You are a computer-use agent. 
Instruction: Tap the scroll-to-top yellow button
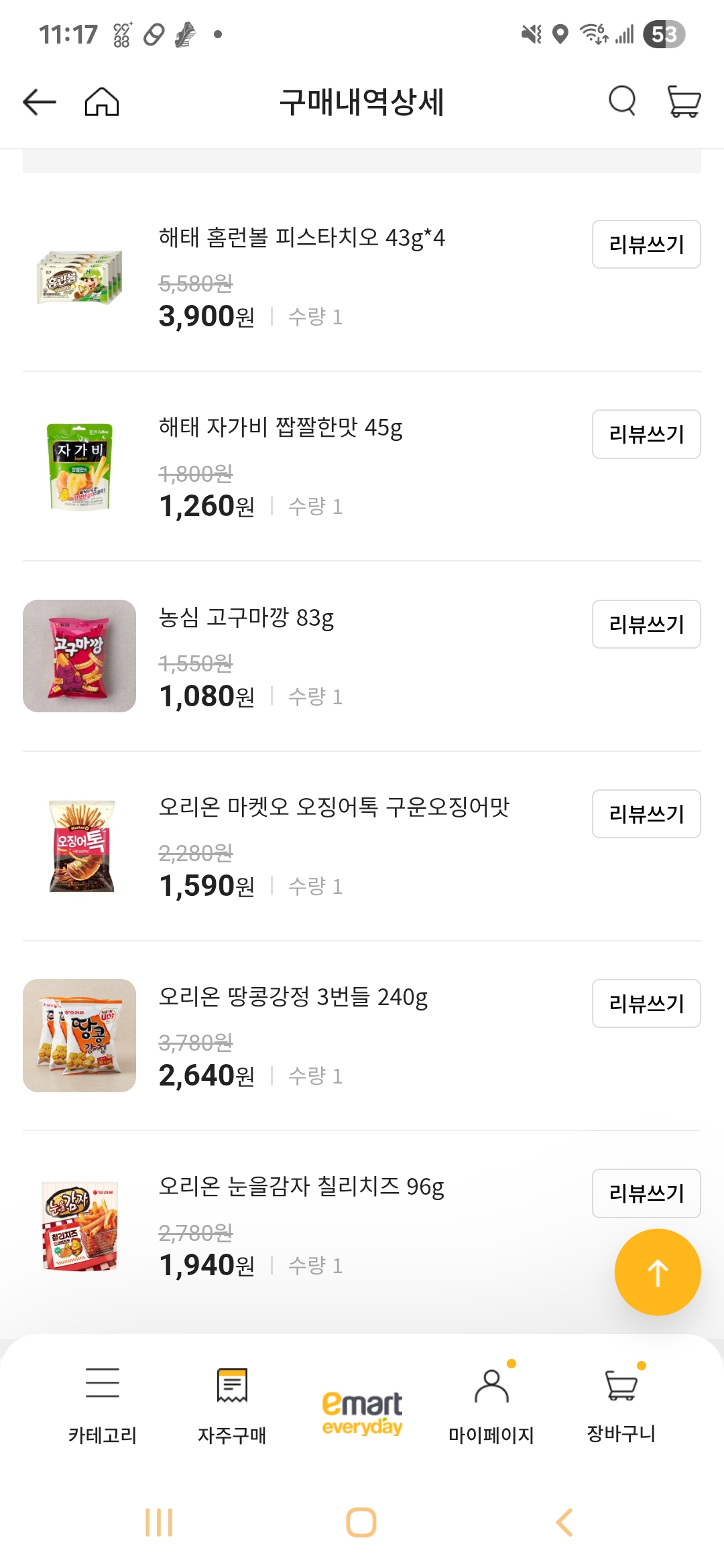tap(657, 1272)
